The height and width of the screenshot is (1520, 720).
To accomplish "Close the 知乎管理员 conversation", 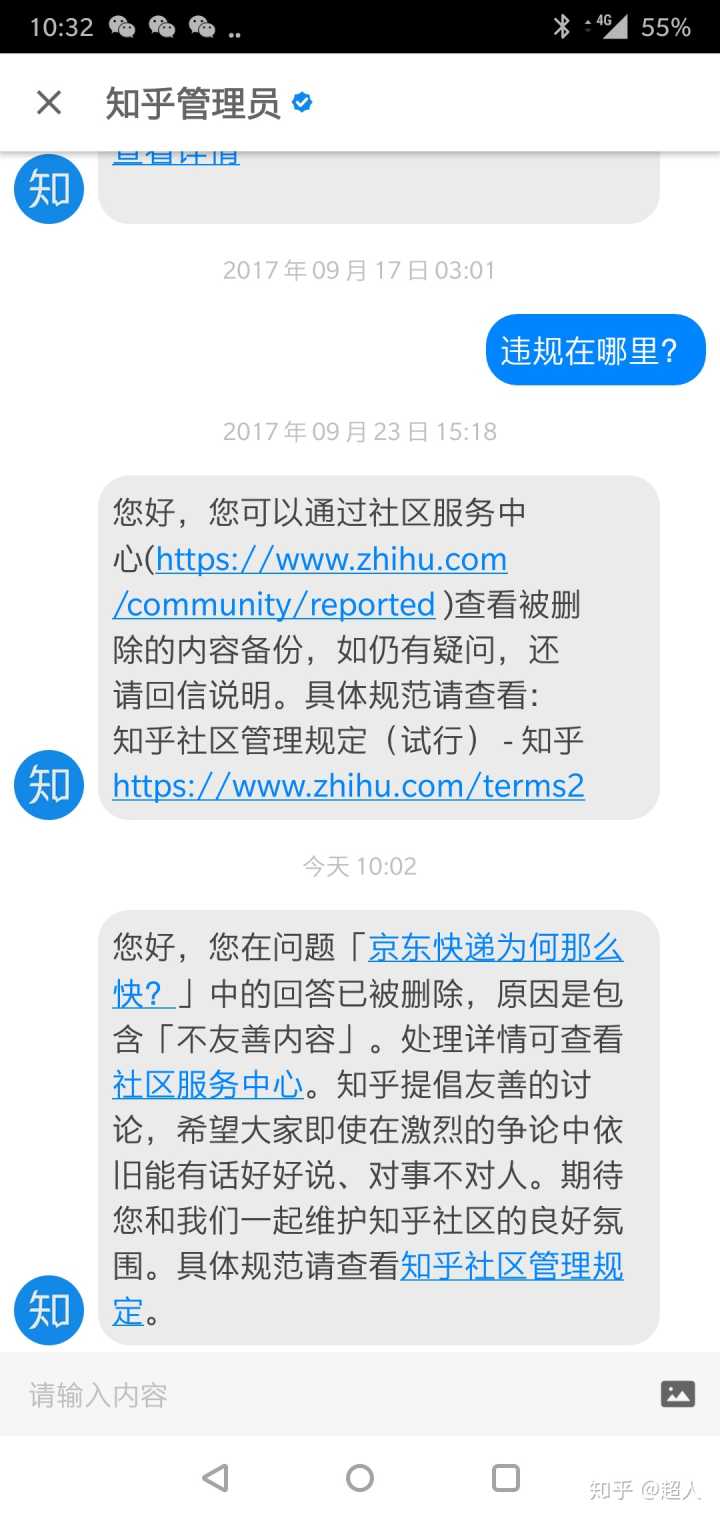I will [48, 103].
